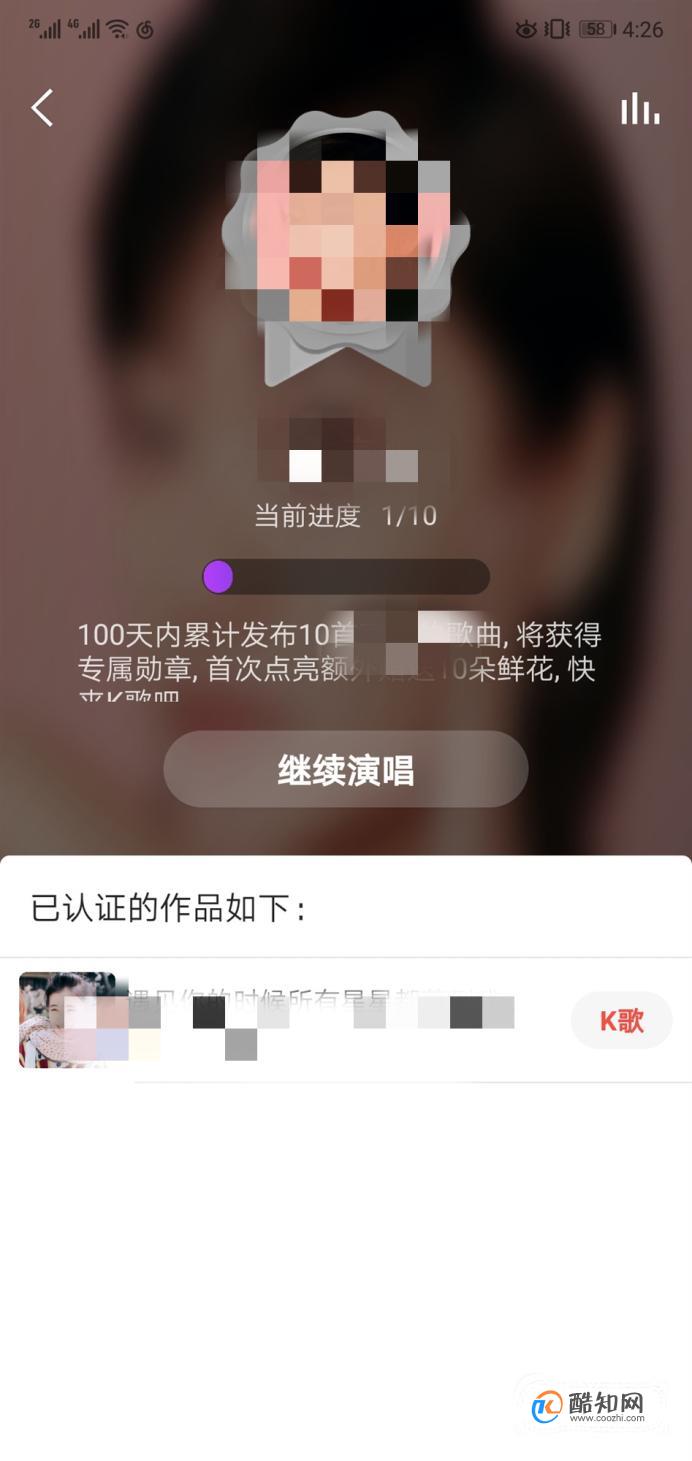Open the bar chart ranking icon
Image resolution: width=692 pixels, height=1461 pixels.
click(x=640, y=109)
